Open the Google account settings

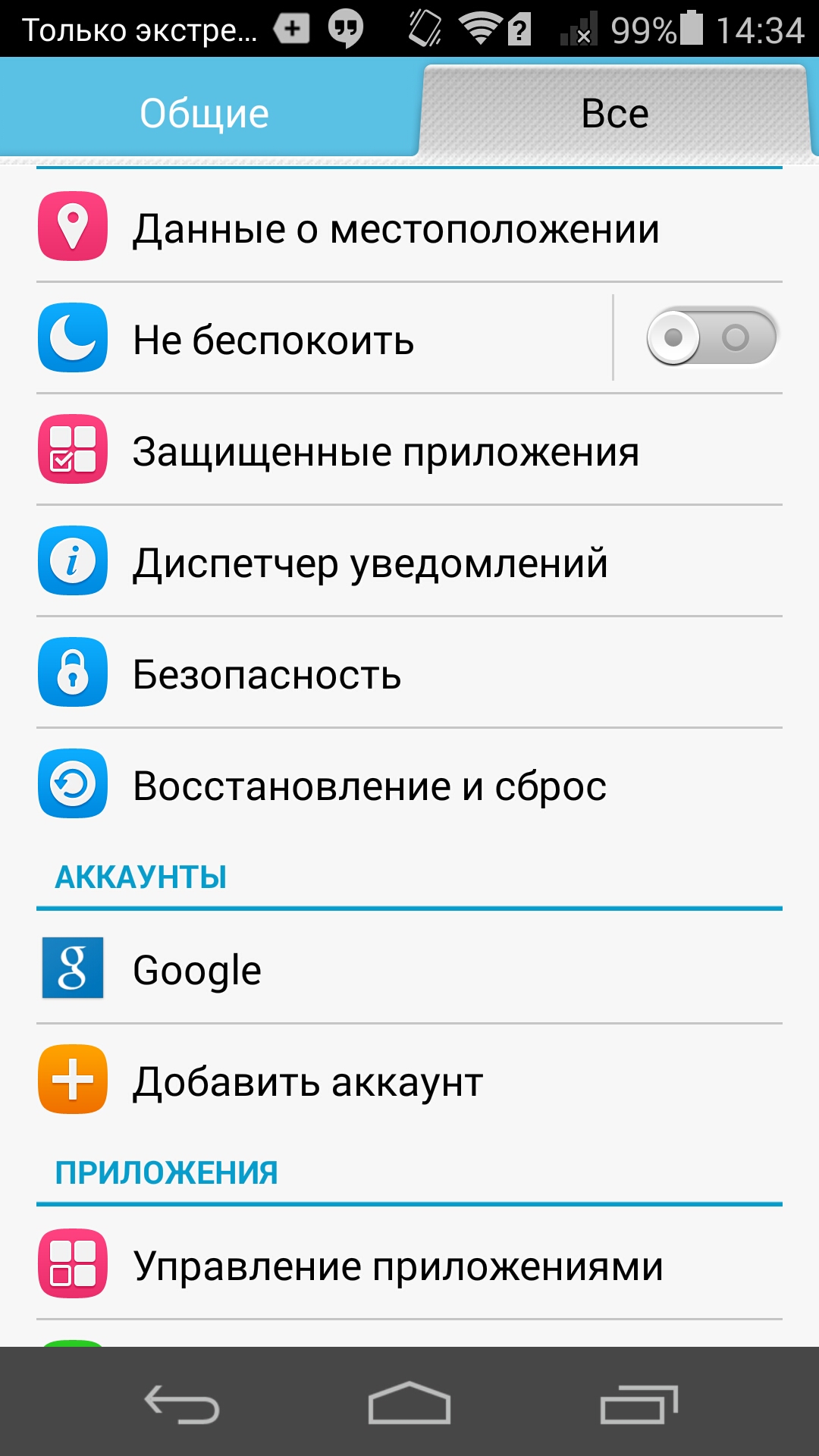[x=197, y=970]
